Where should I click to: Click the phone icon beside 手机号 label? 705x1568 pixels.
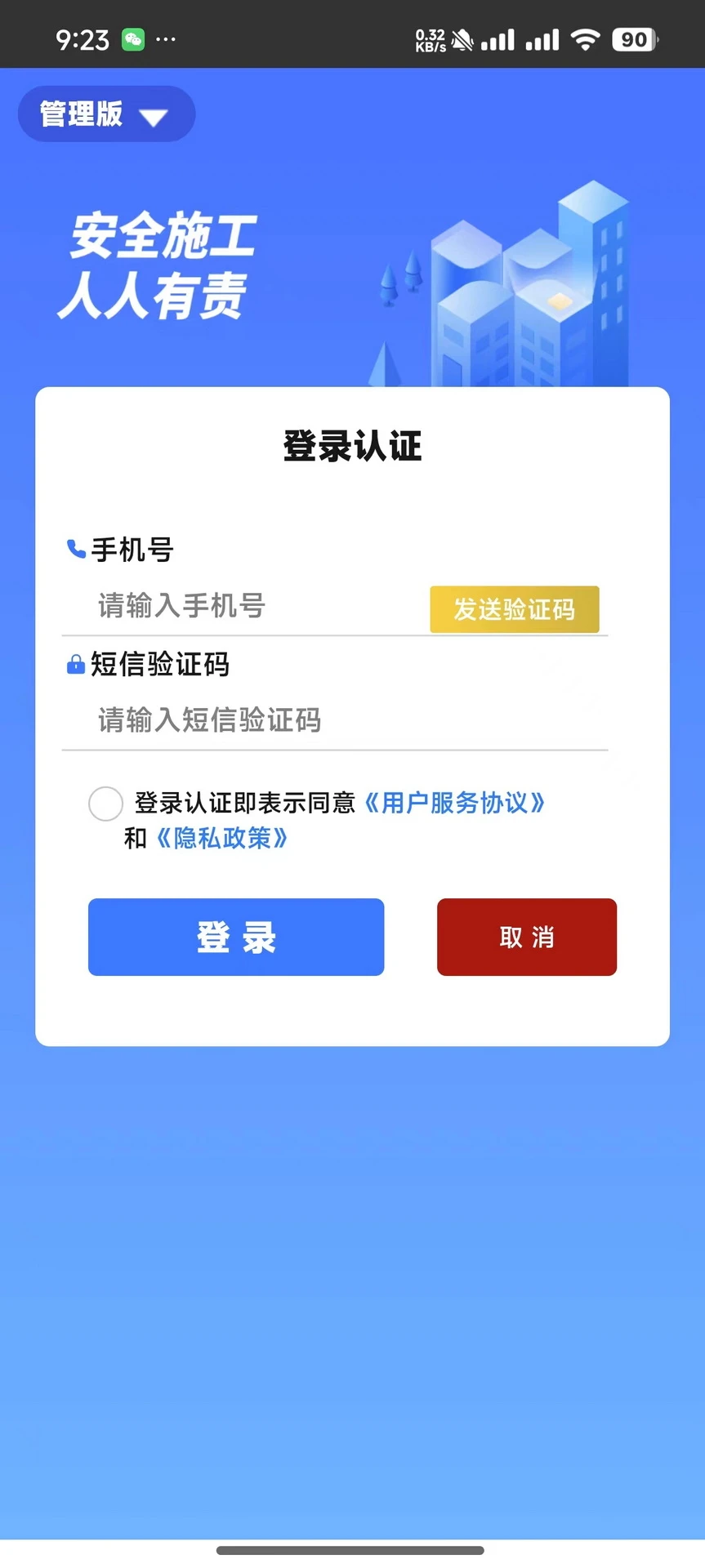coord(75,549)
